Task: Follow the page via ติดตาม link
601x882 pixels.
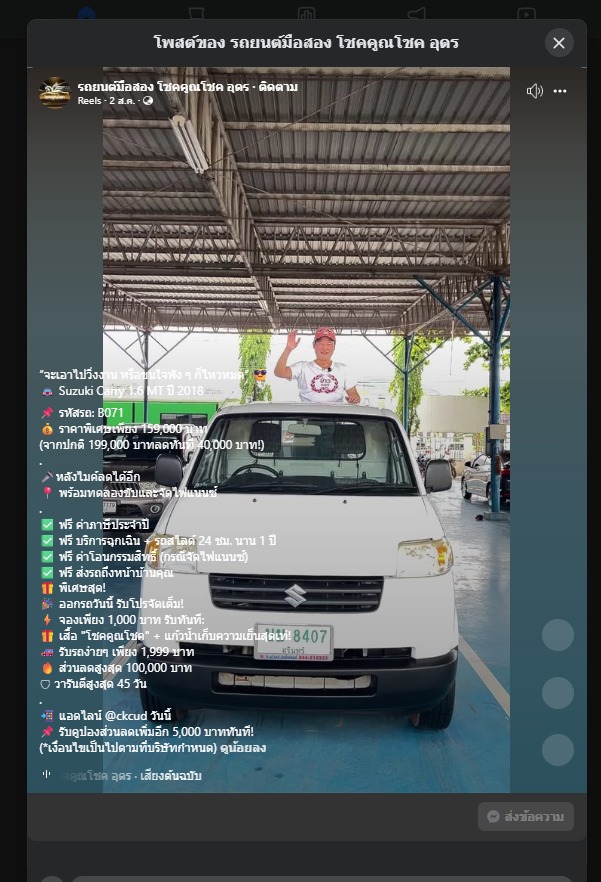Action: coord(280,87)
